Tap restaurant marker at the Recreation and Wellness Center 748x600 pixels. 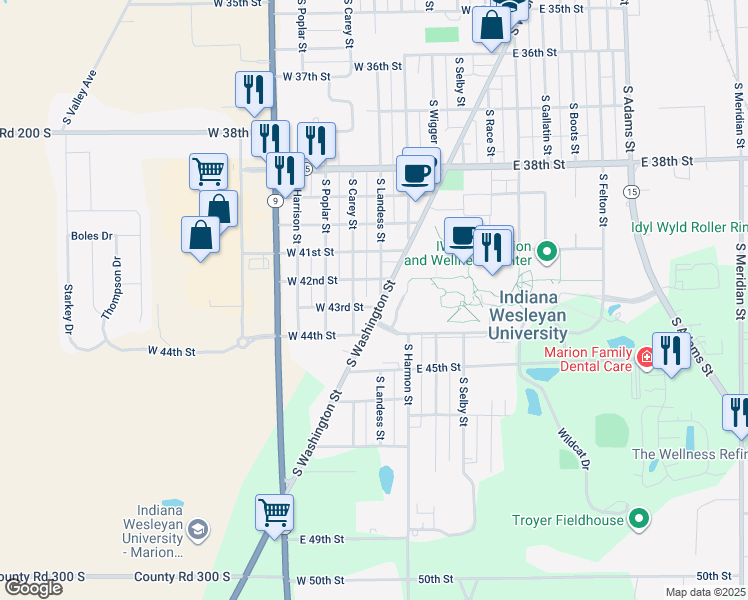pyautogui.click(x=492, y=248)
